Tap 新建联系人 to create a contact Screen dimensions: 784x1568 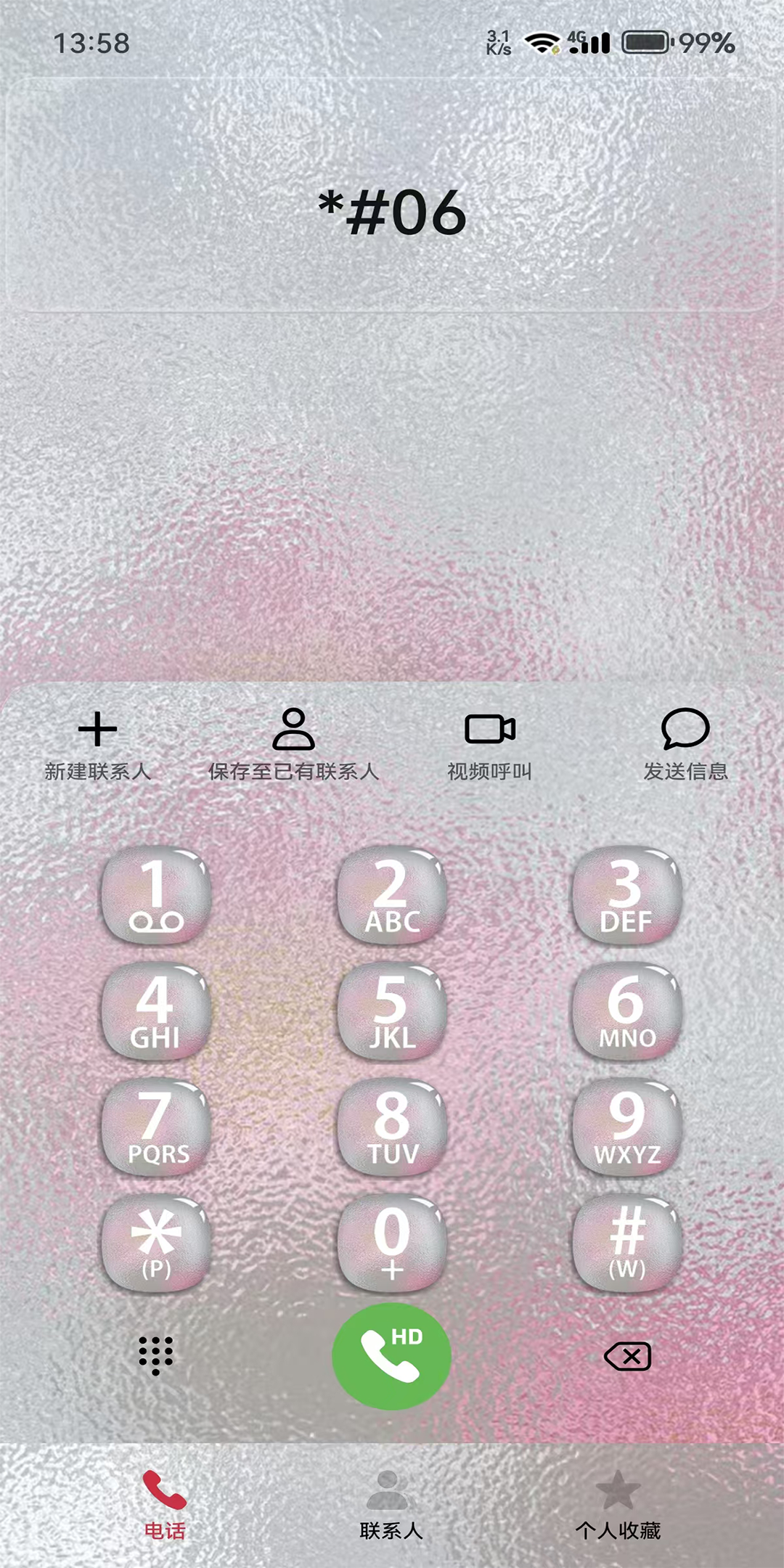point(97,744)
